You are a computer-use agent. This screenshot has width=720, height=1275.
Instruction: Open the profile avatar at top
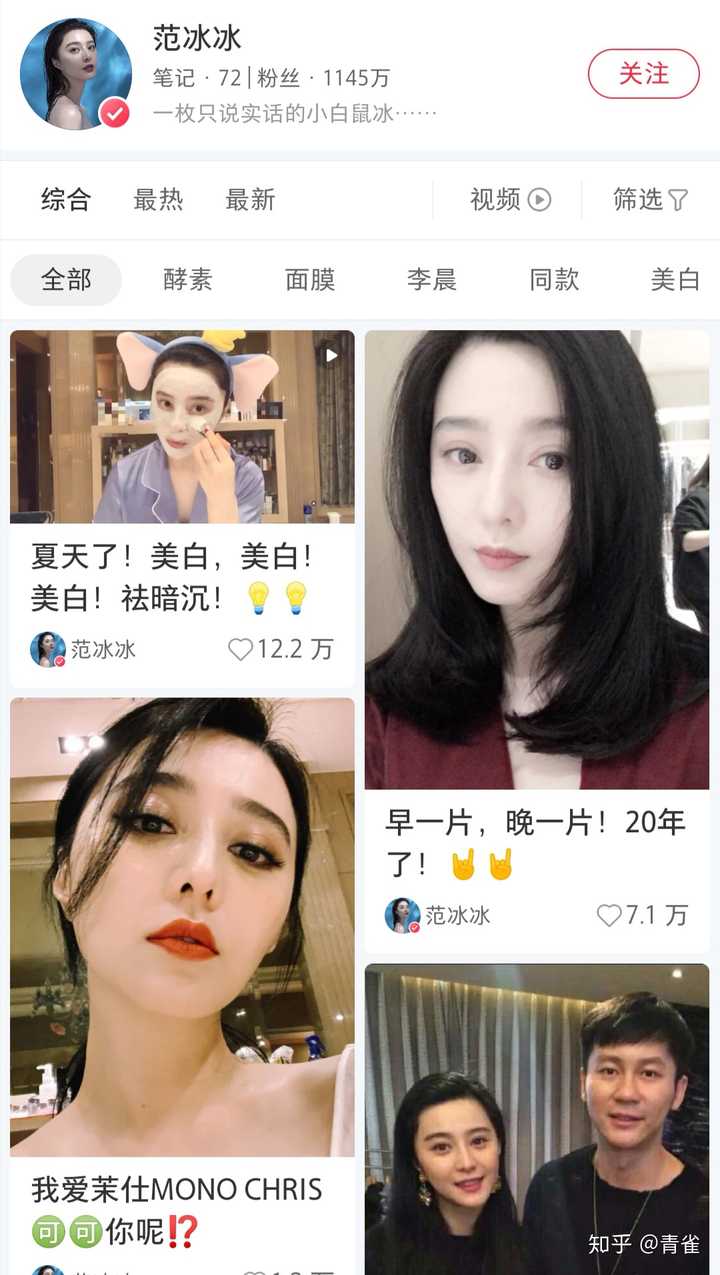click(76, 74)
